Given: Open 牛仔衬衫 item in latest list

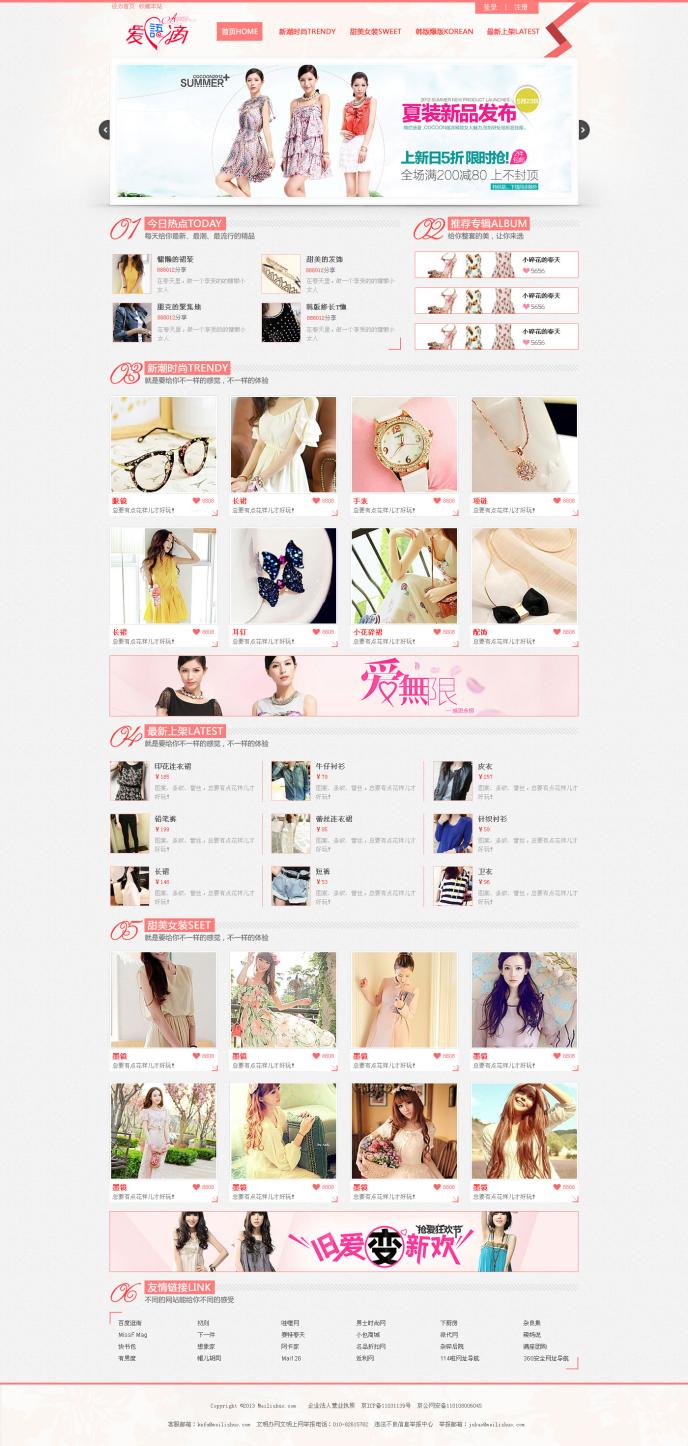Looking at the screenshot, I should tap(329, 767).
